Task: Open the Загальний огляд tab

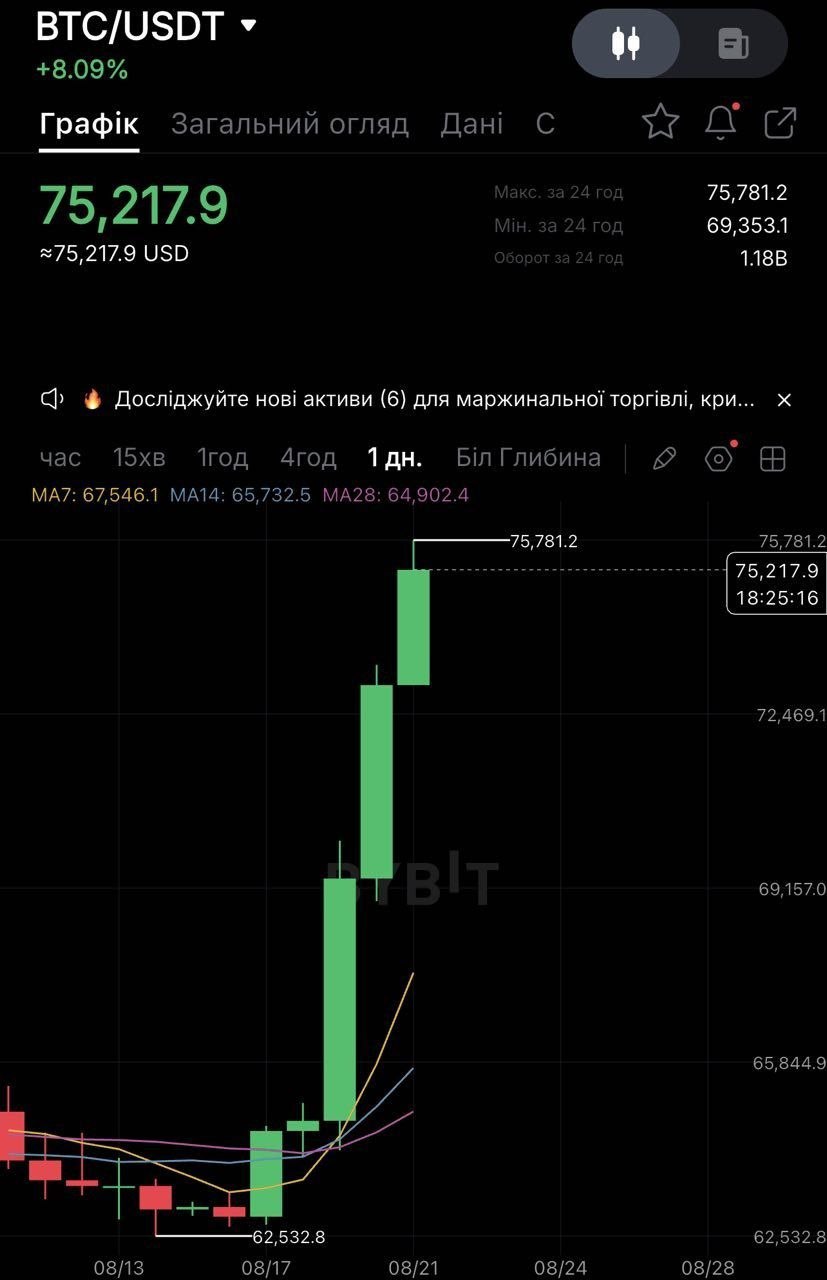Action: (290, 124)
